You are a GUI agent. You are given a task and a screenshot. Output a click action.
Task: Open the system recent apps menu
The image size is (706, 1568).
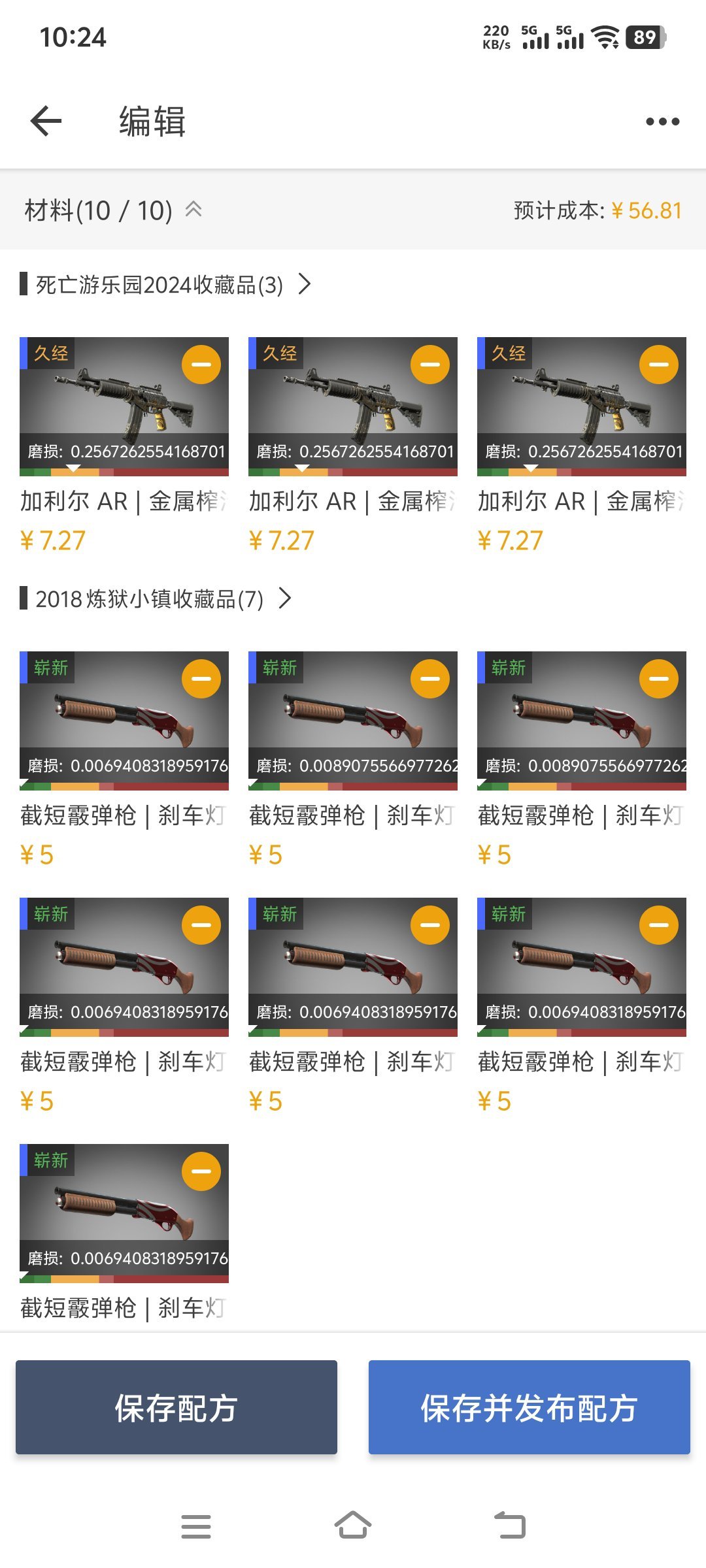[x=196, y=1526]
